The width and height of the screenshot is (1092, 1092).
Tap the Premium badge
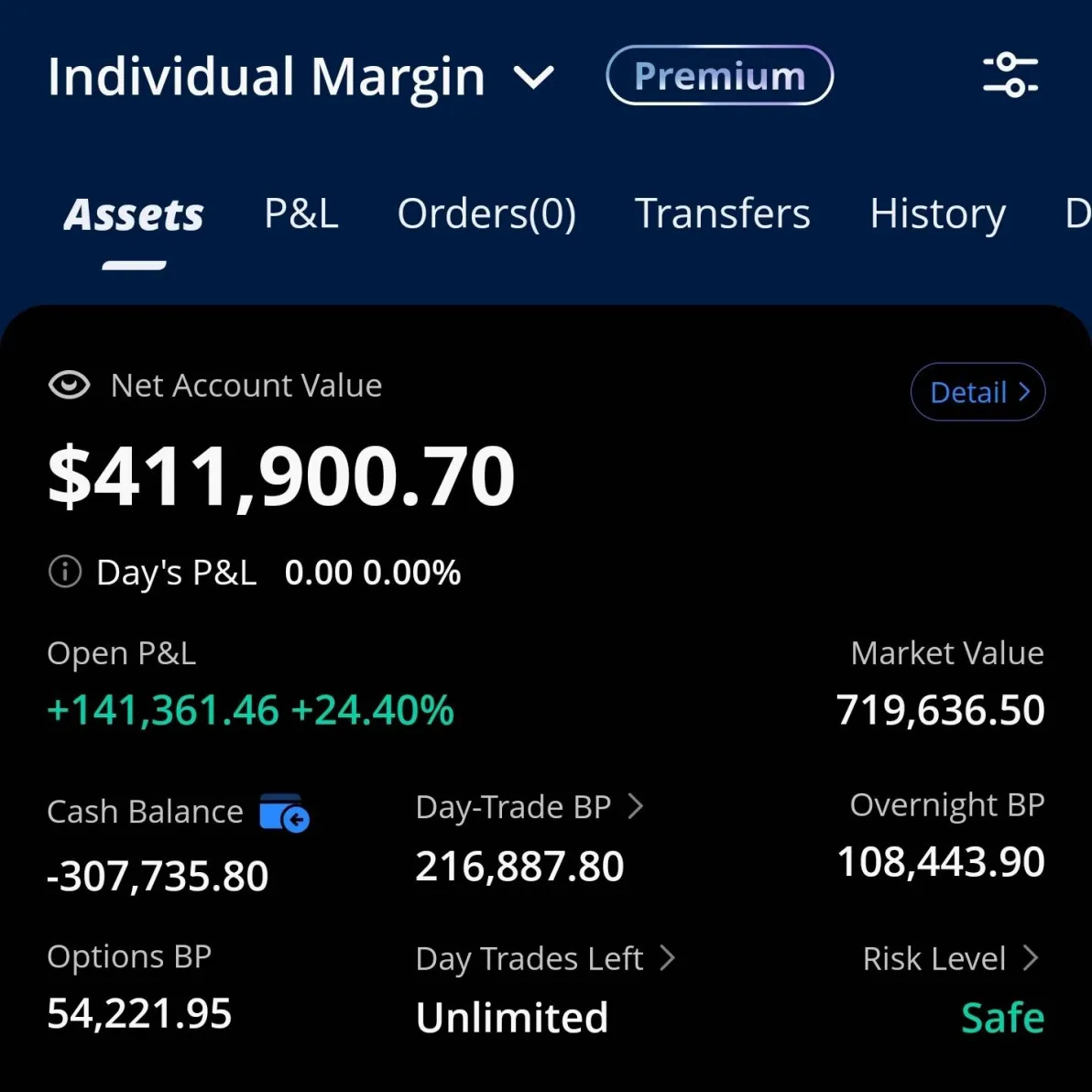point(719,75)
